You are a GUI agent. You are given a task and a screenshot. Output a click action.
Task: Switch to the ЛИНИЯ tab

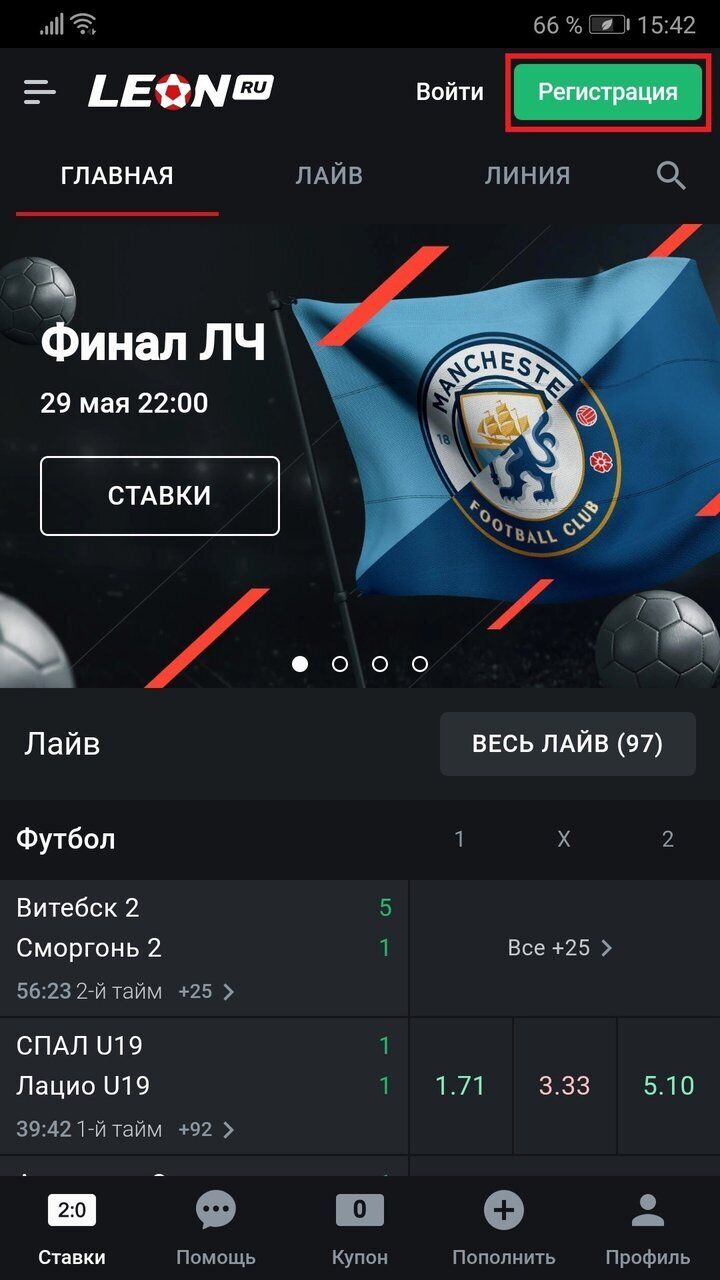pyautogui.click(x=527, y=176)
